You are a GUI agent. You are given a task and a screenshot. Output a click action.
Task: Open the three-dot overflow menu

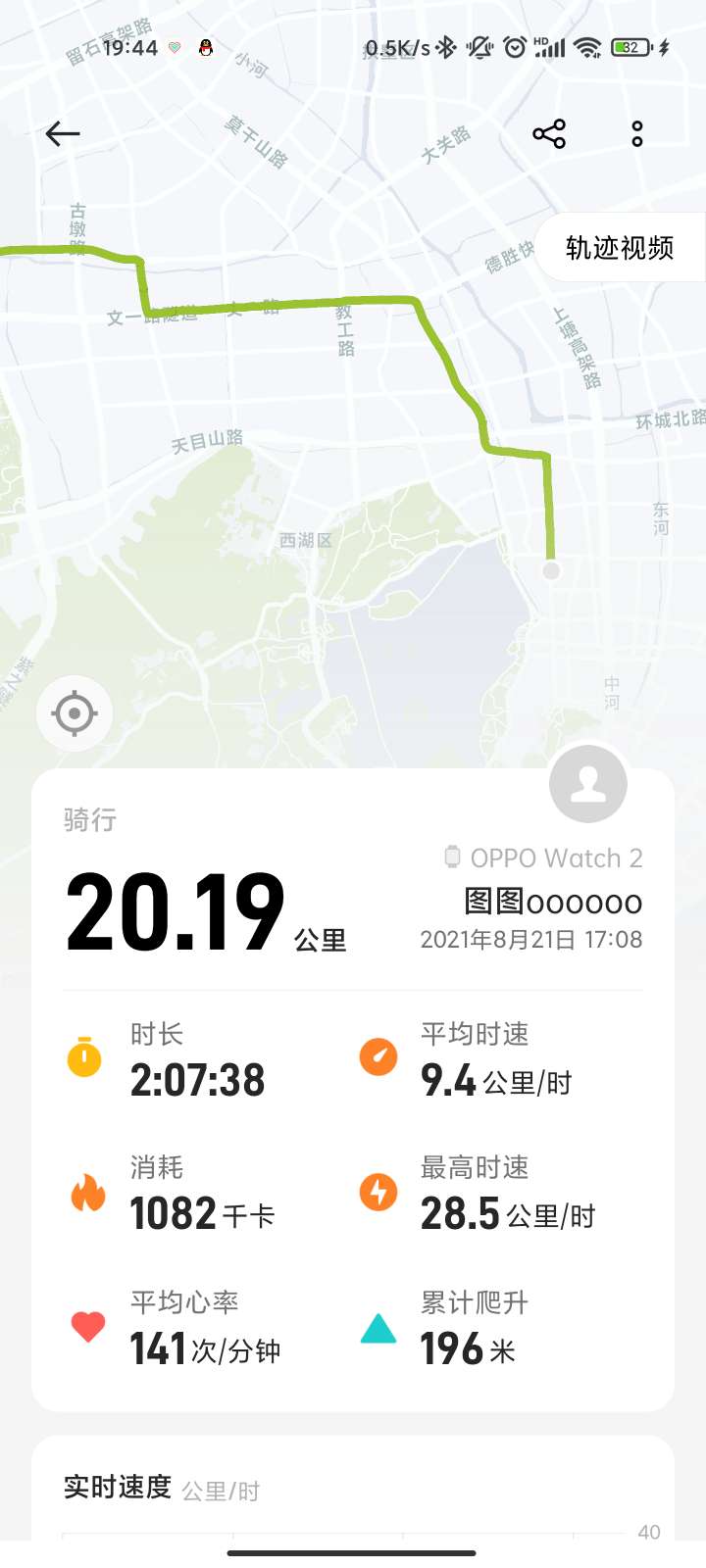[637, 133]
